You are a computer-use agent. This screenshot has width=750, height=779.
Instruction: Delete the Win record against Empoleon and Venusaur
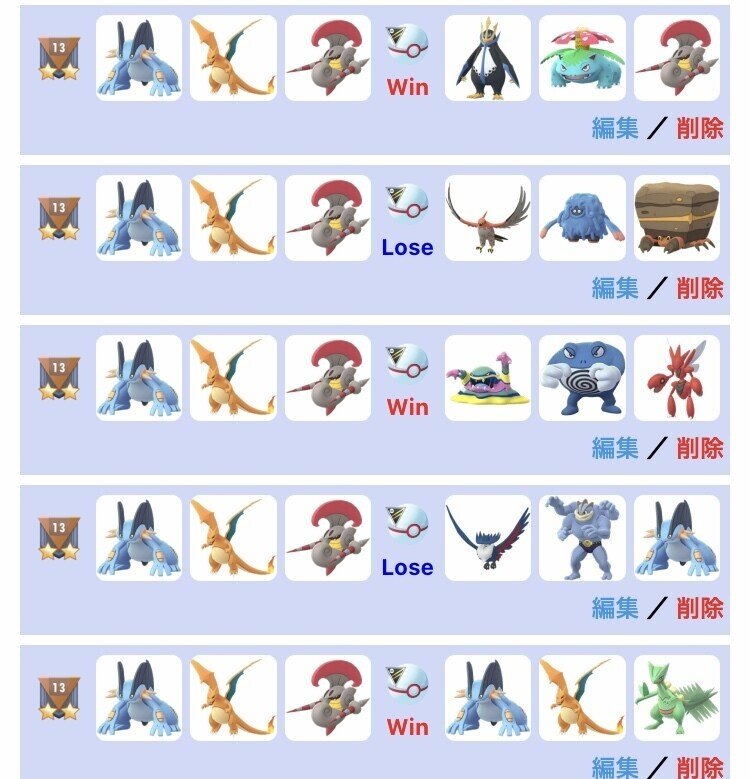point(700,129)
